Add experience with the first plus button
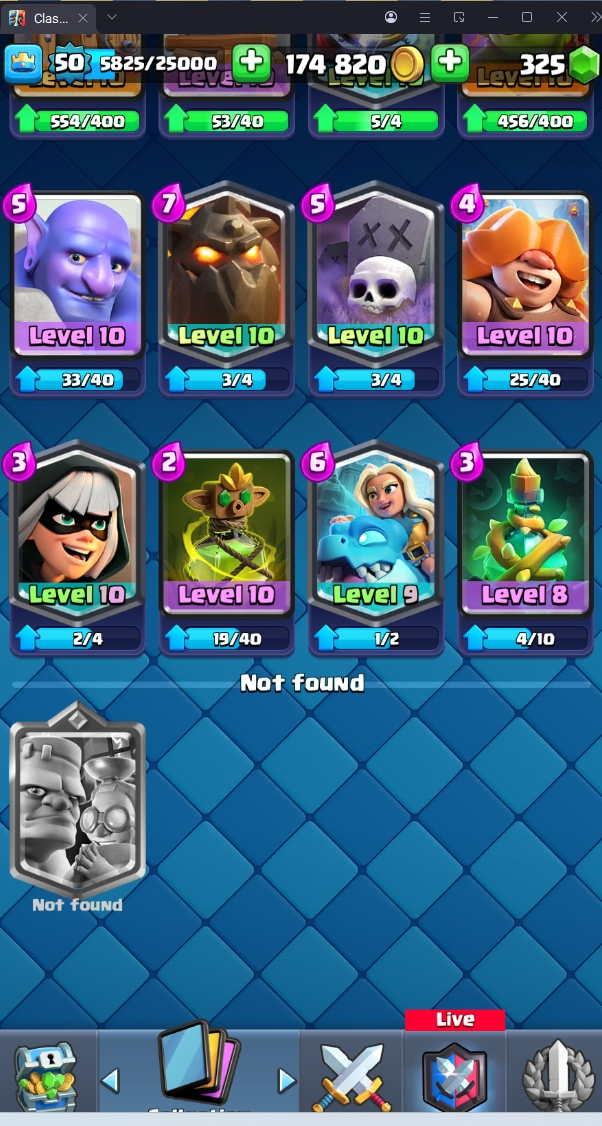Viewport: 602px width, 1126px height. [251, 63]
